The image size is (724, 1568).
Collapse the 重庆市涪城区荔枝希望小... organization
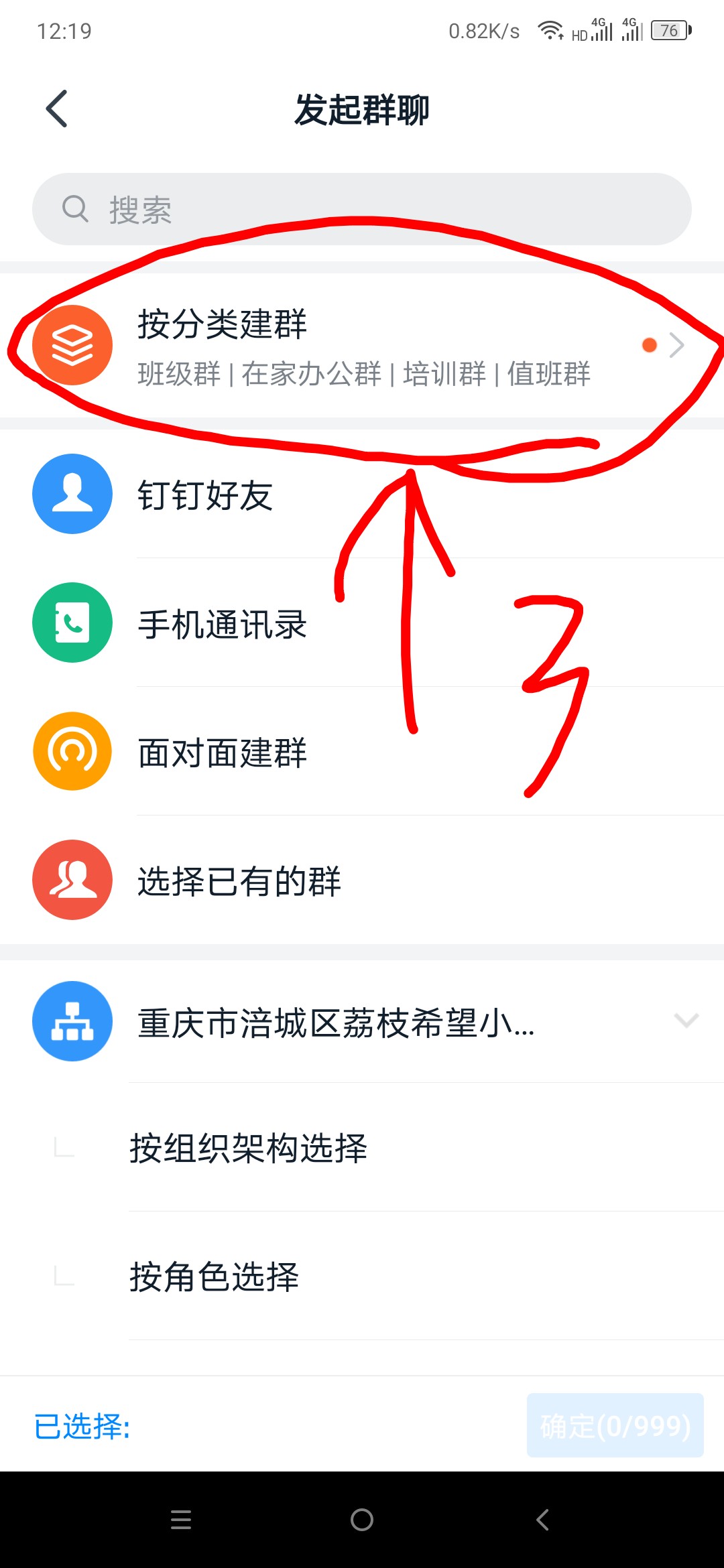(686, 1021)
